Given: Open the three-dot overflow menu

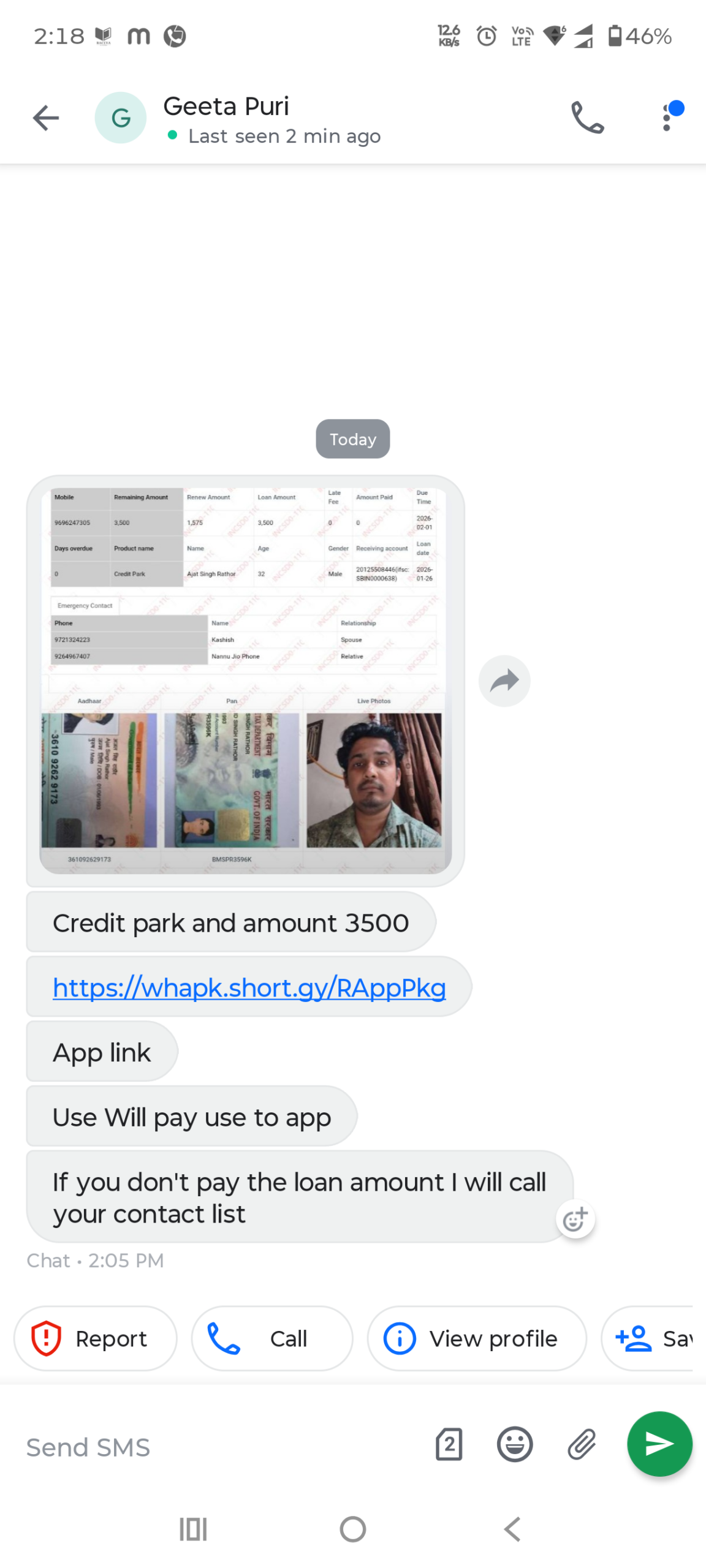Looking at the screenshot, I should (667, 118).
